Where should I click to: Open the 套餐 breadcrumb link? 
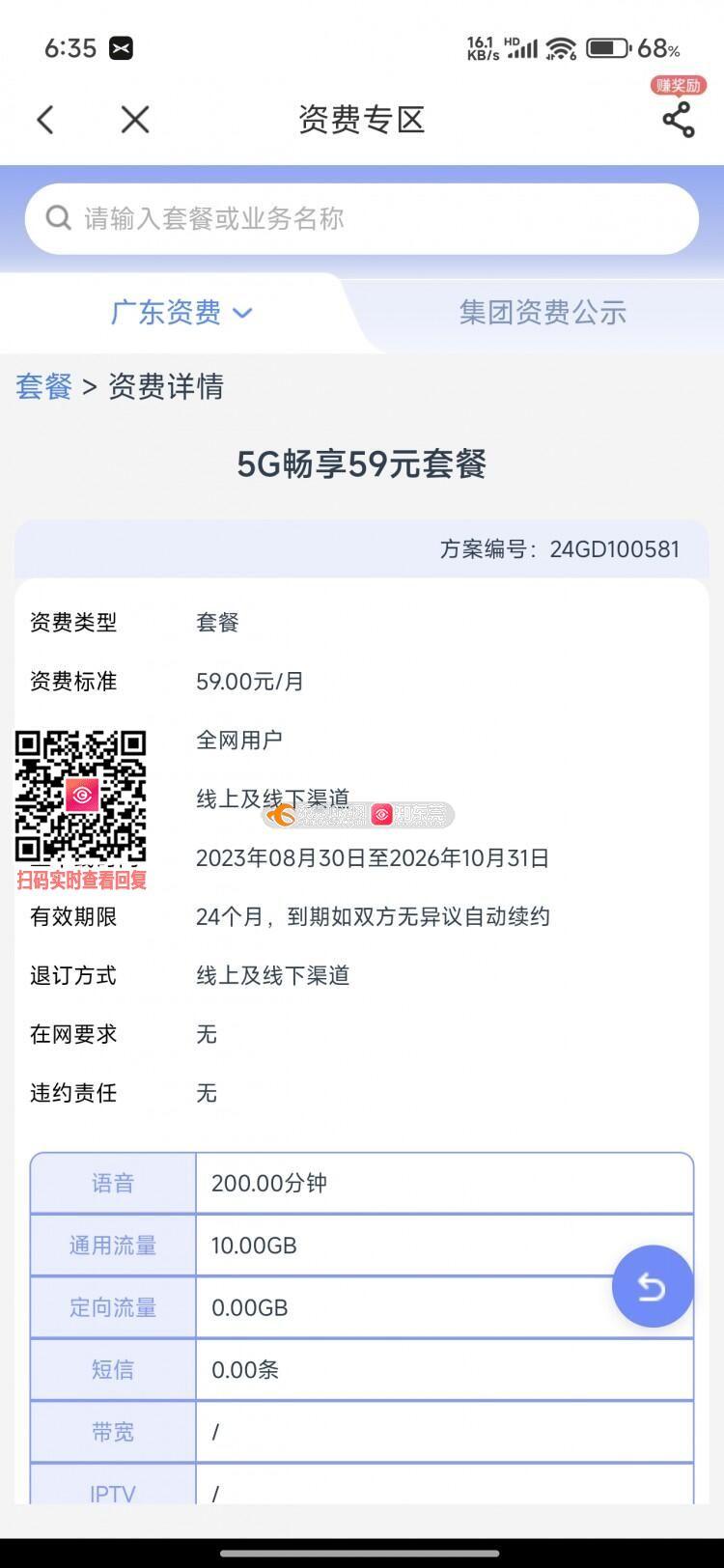pyautogui.click(x=43, y=387)
